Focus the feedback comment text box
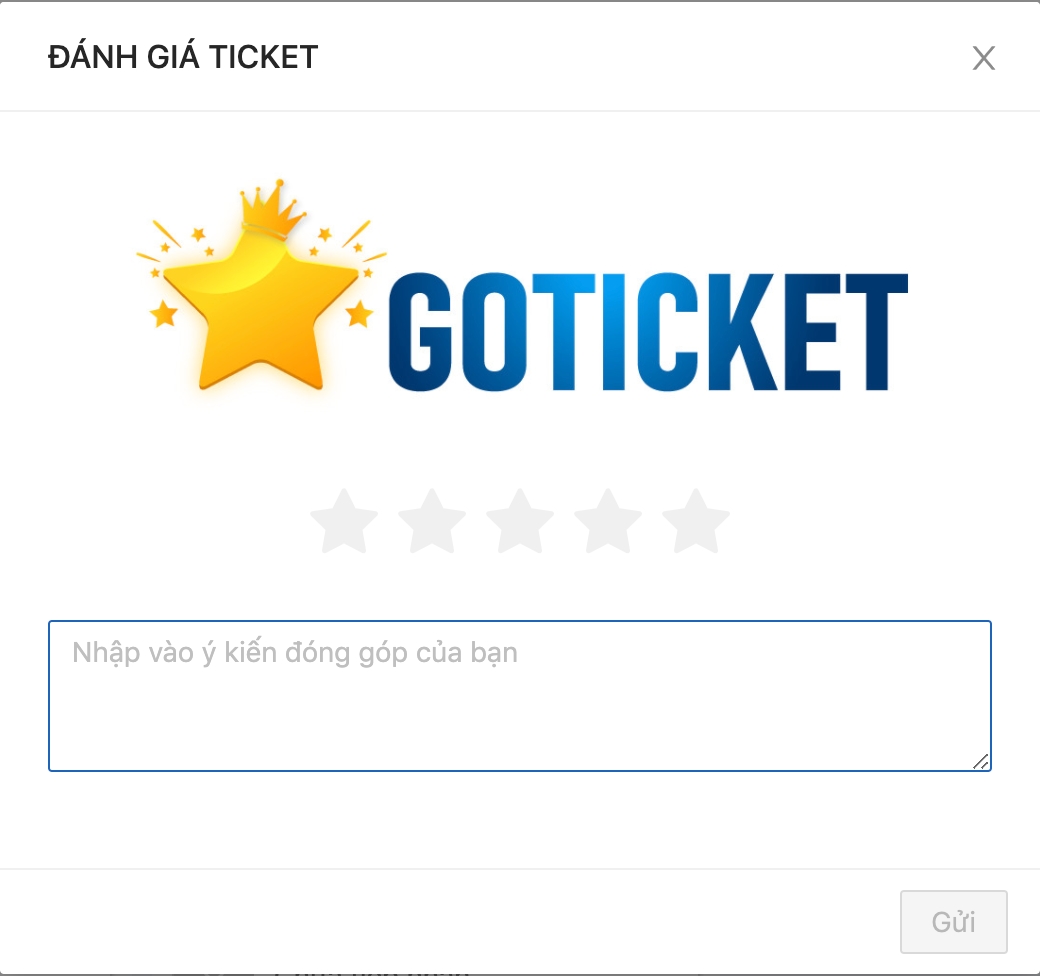 tap(519, 696)
